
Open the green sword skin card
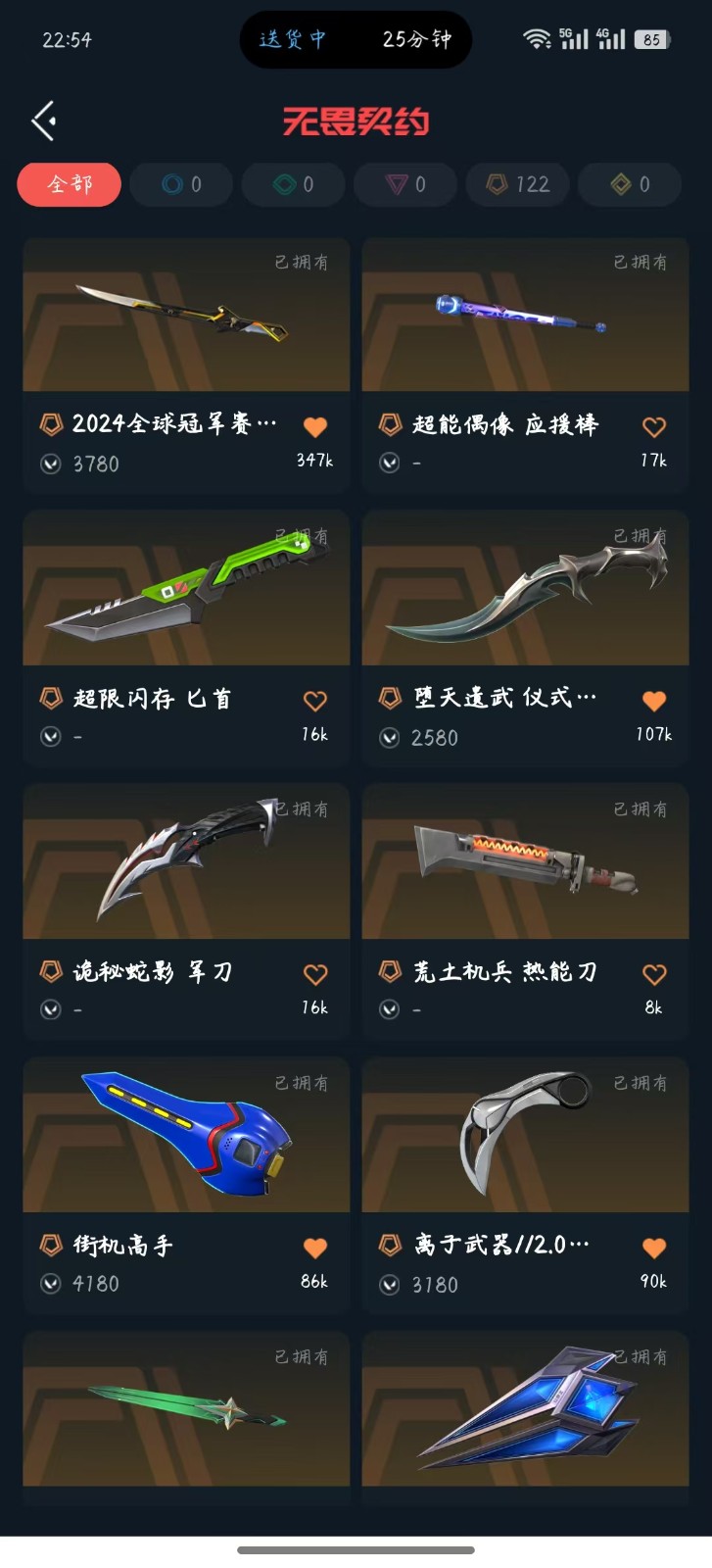click(x=186, y=1409)
